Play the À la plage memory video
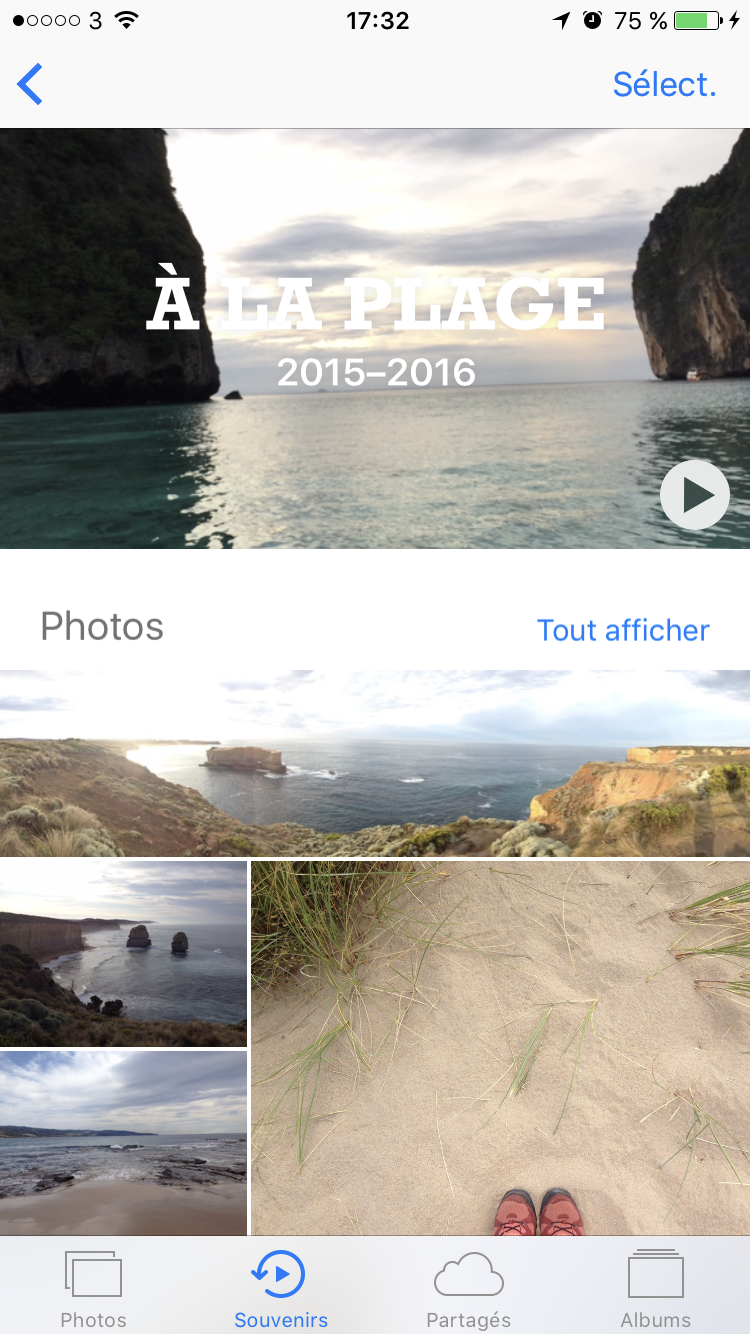Viewport: 750px width, 1334px height. click(695, 495)
